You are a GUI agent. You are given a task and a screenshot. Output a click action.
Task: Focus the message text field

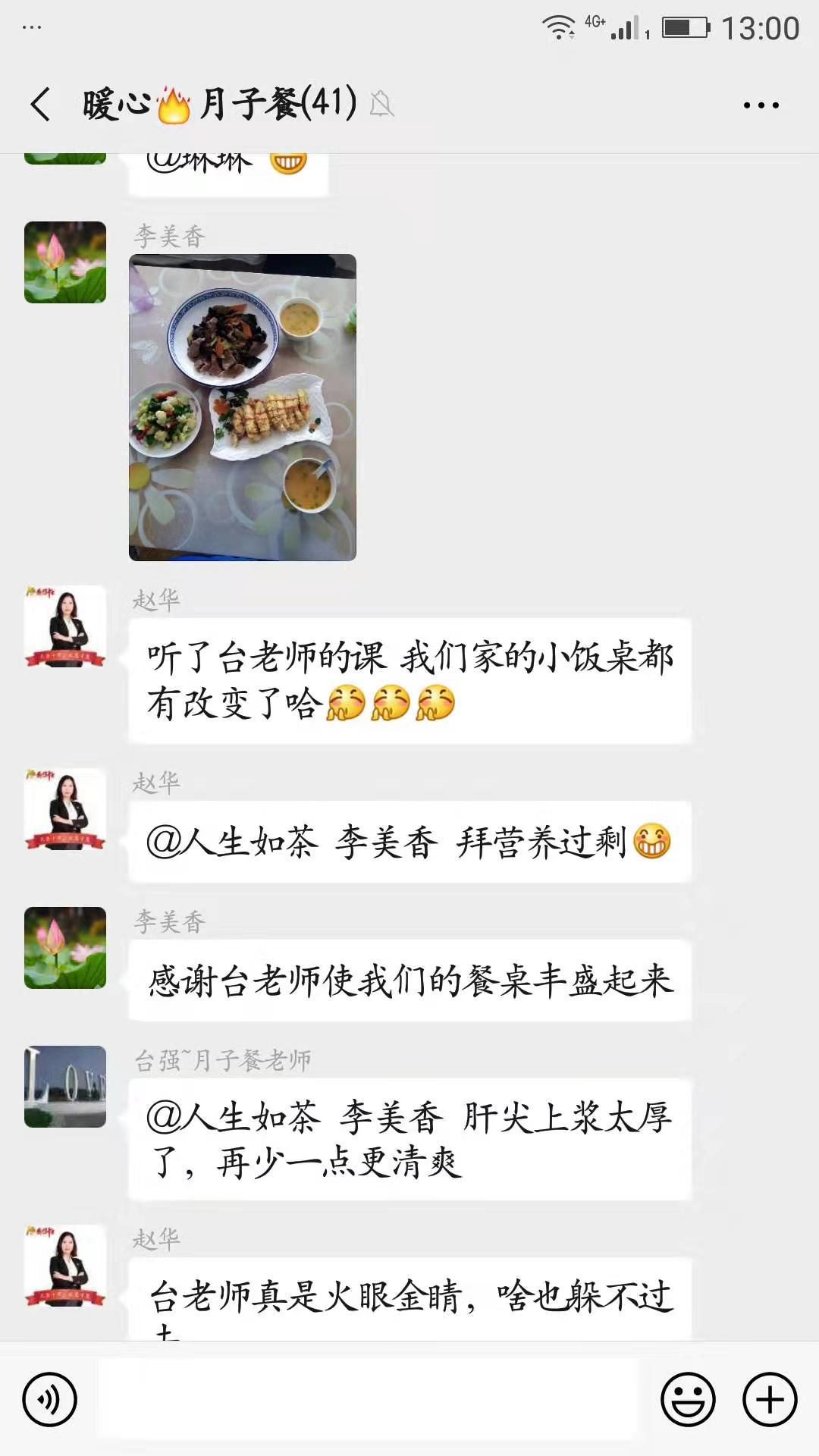369,1399
